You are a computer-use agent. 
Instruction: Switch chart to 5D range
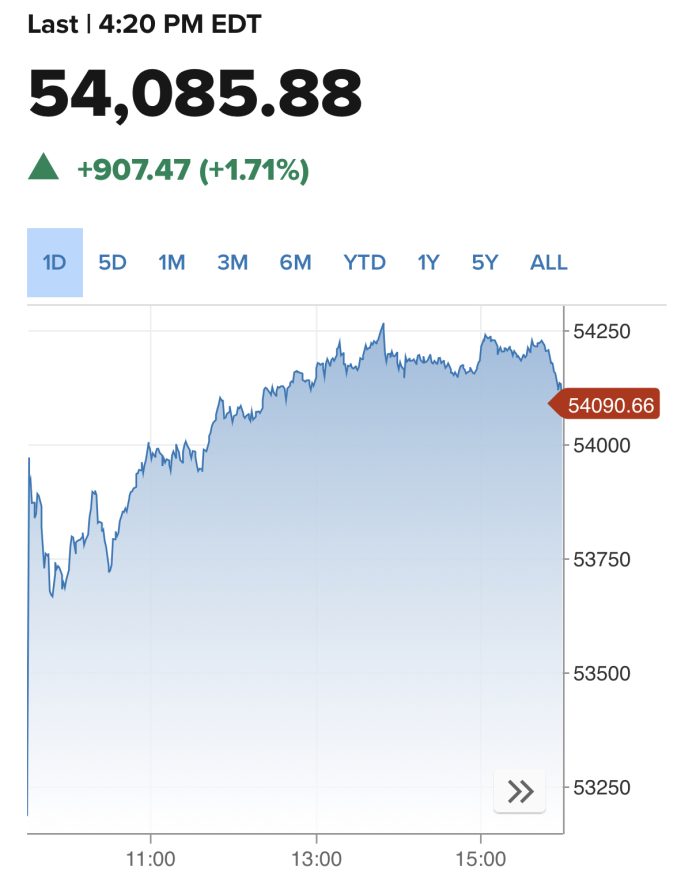tap(112, 263)
